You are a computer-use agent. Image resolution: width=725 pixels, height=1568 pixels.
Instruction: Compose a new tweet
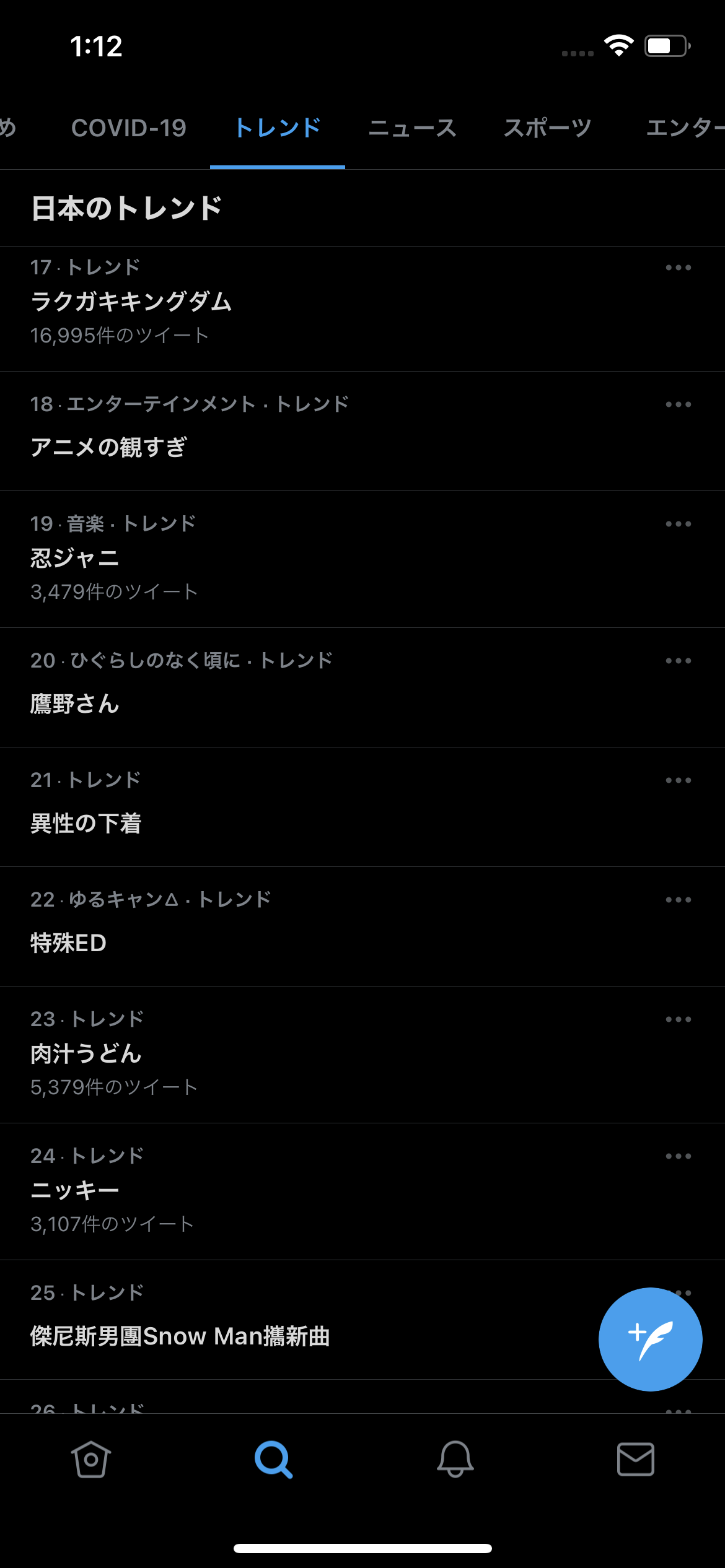pyautogui.click(x=650, y=1339)
